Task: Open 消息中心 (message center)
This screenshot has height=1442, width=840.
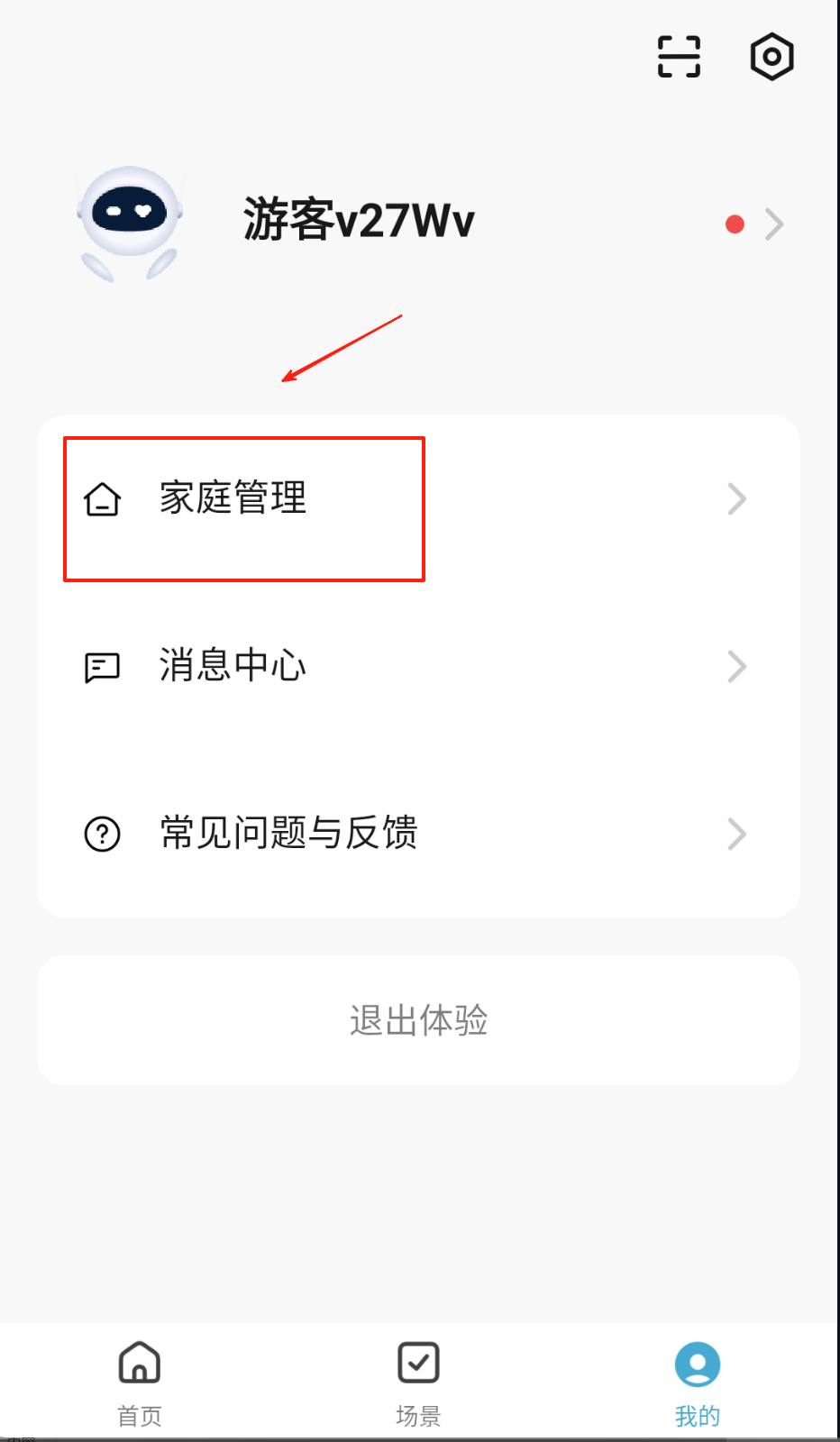Action: 233,666
